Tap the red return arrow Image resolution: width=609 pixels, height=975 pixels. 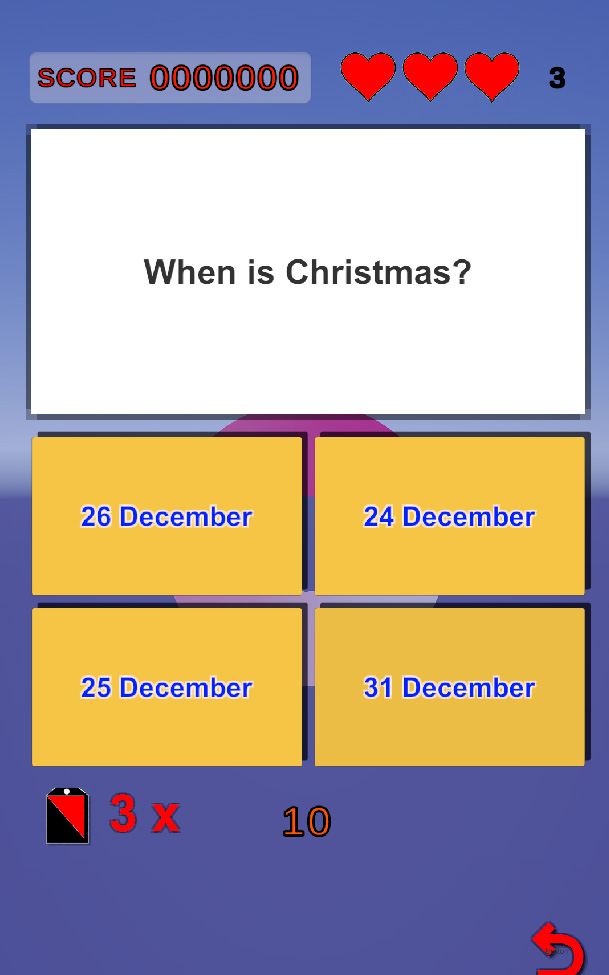tap(558, 948)
